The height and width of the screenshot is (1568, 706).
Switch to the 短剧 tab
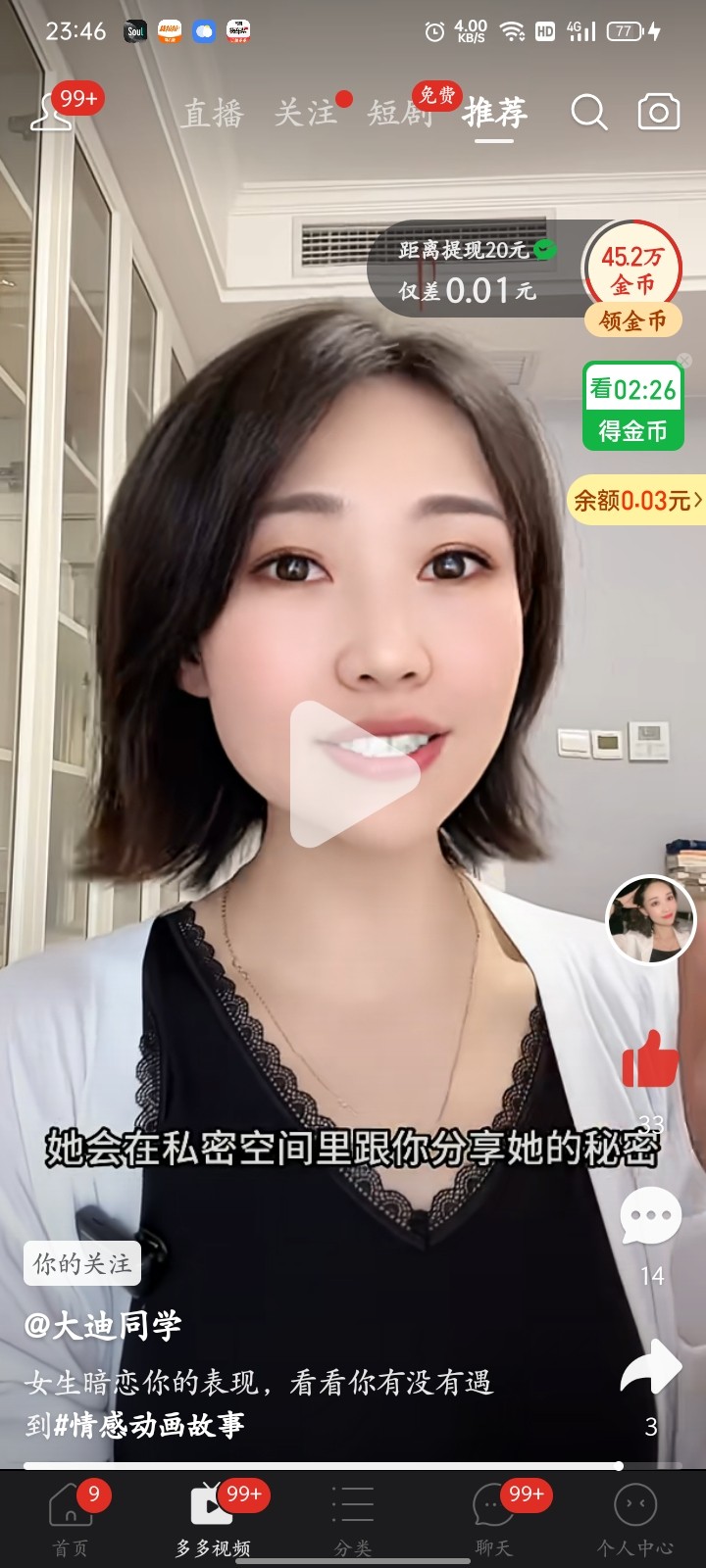coord(400,114)
